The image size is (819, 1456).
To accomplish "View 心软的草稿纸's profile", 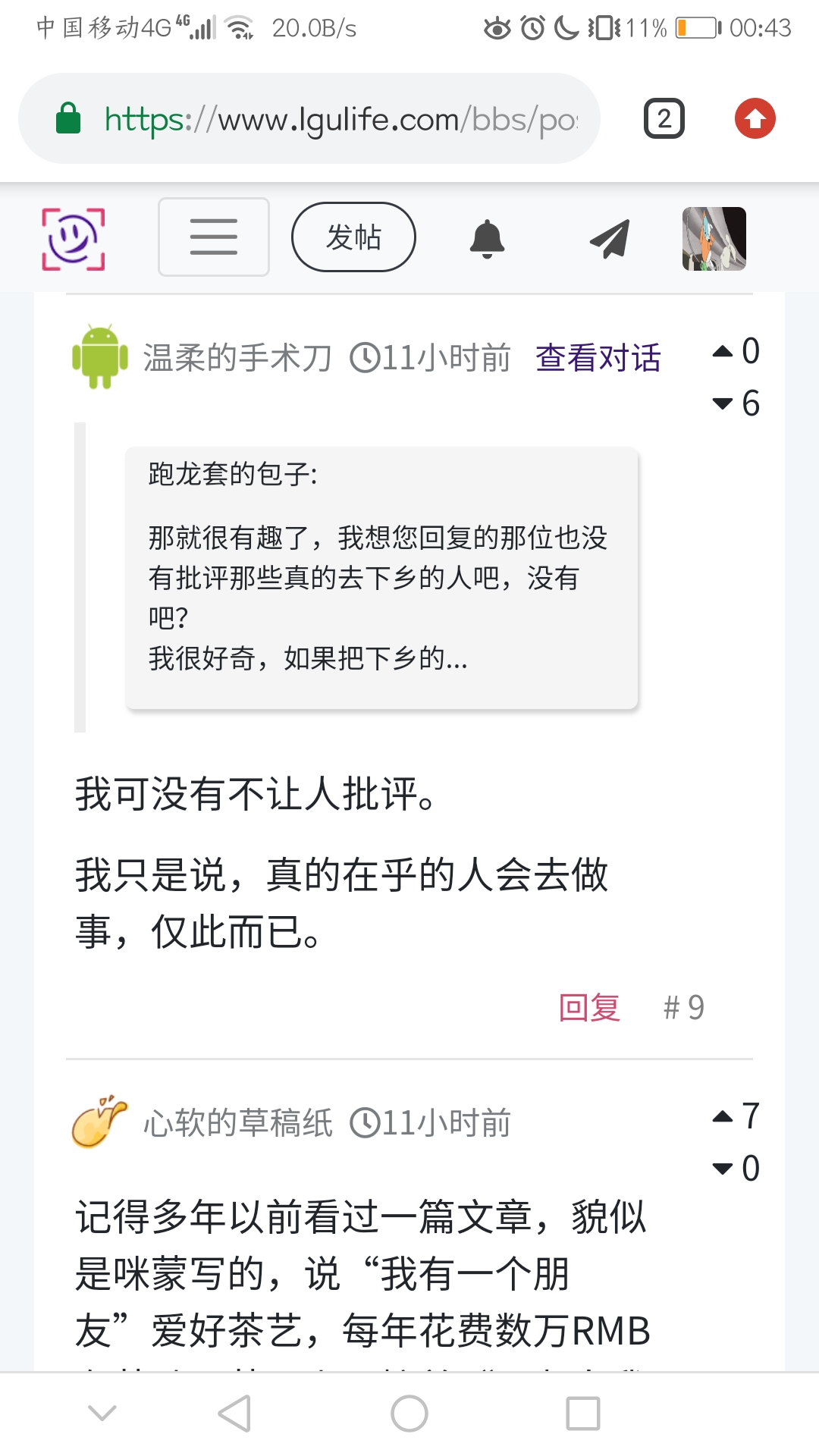I will [x=237, y=1123].
